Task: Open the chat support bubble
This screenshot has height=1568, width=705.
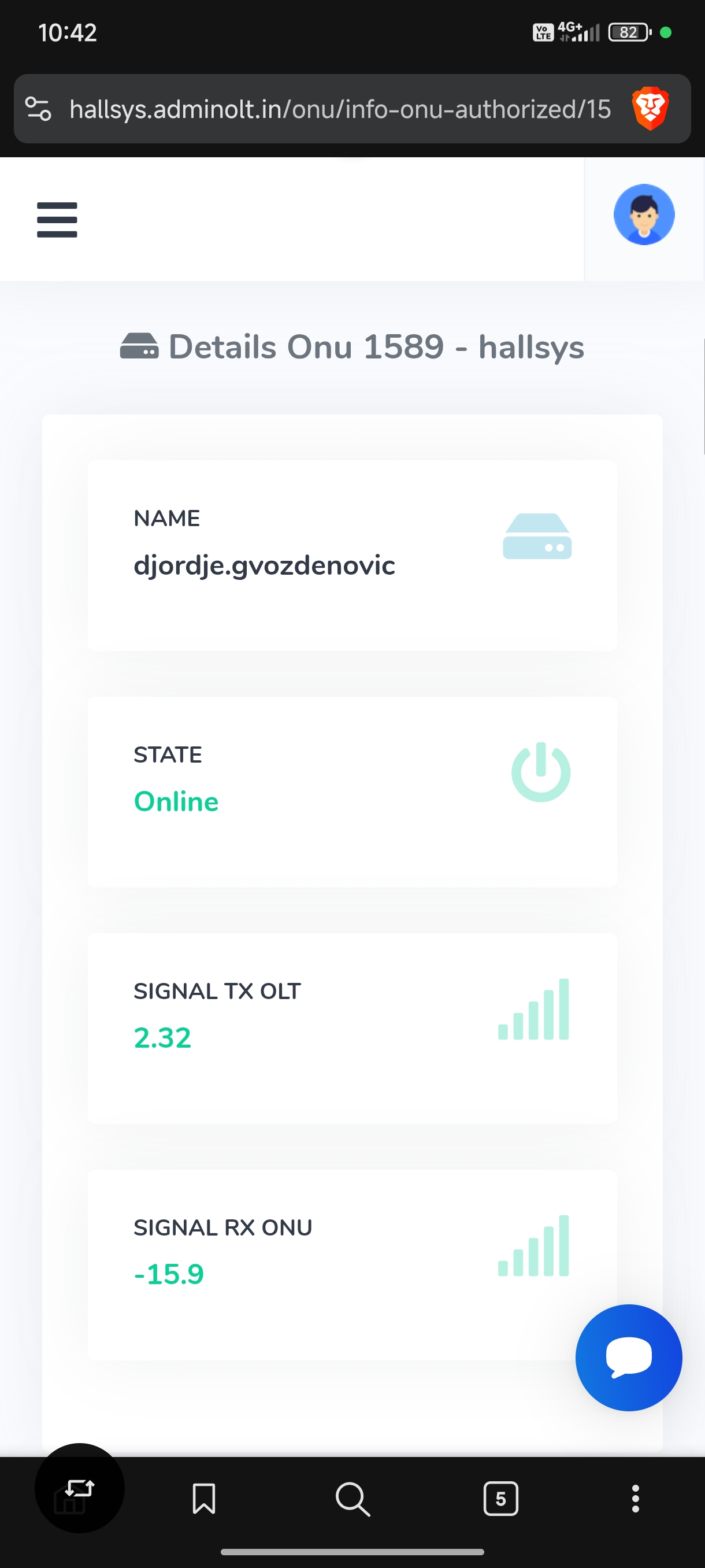Action: 628,1358
